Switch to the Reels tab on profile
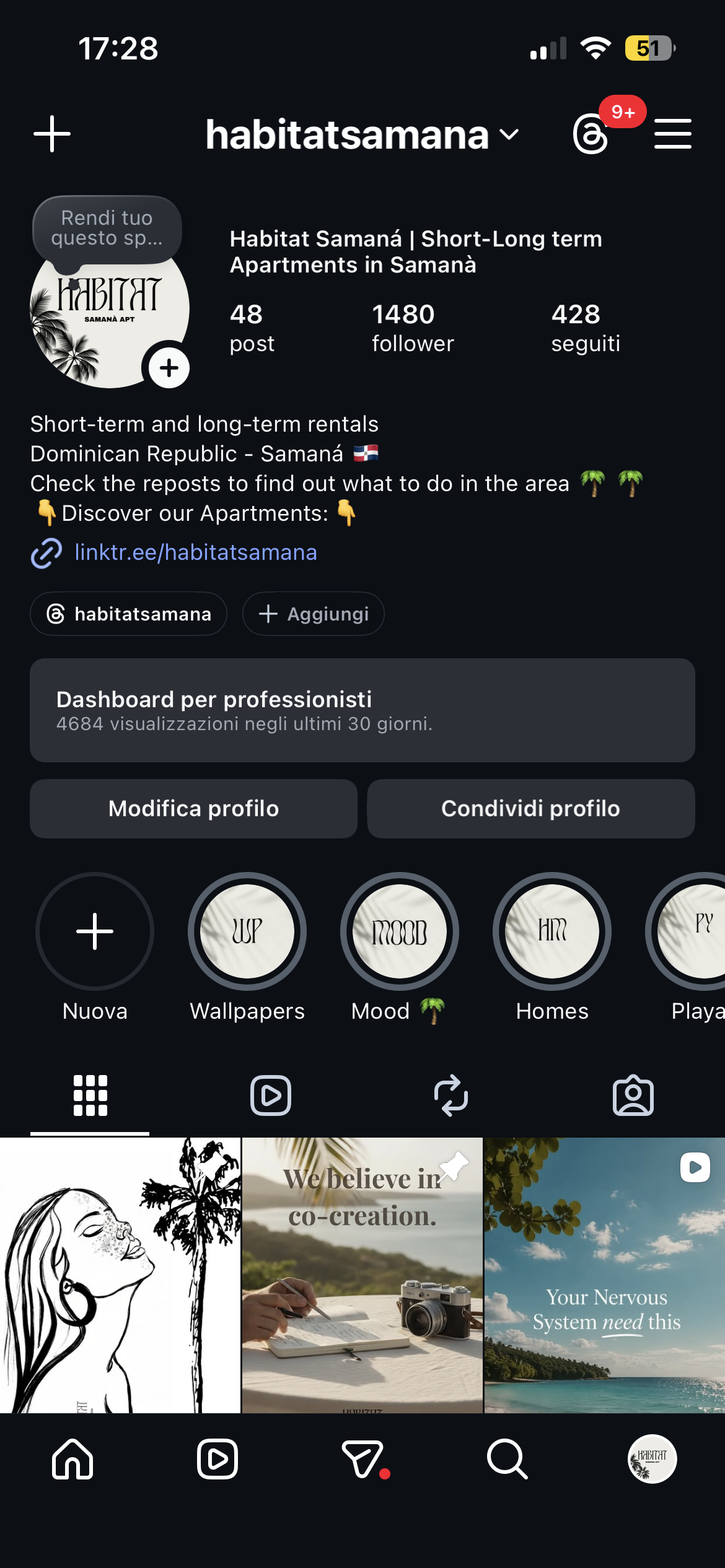 [271, 1095]
